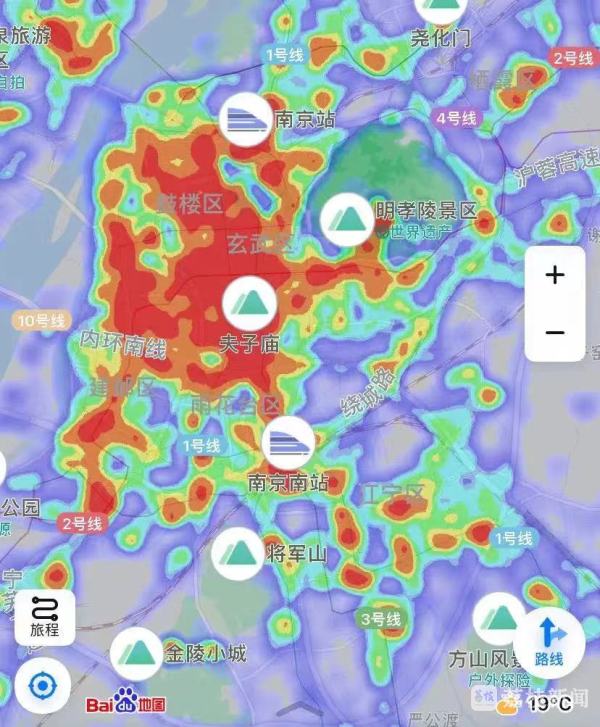Viewport: 600px width, 727px height.
Task: Zoom in the map with plus button
Action: coord(555,275)
